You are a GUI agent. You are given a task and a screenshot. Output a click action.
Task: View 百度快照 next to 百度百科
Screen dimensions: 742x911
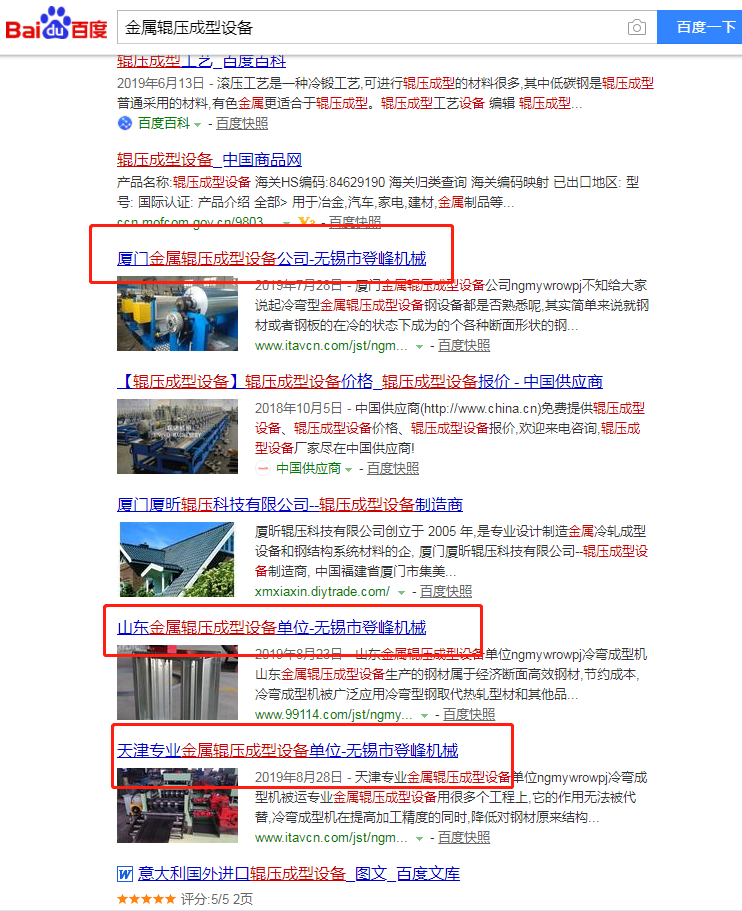pos(242,123)
